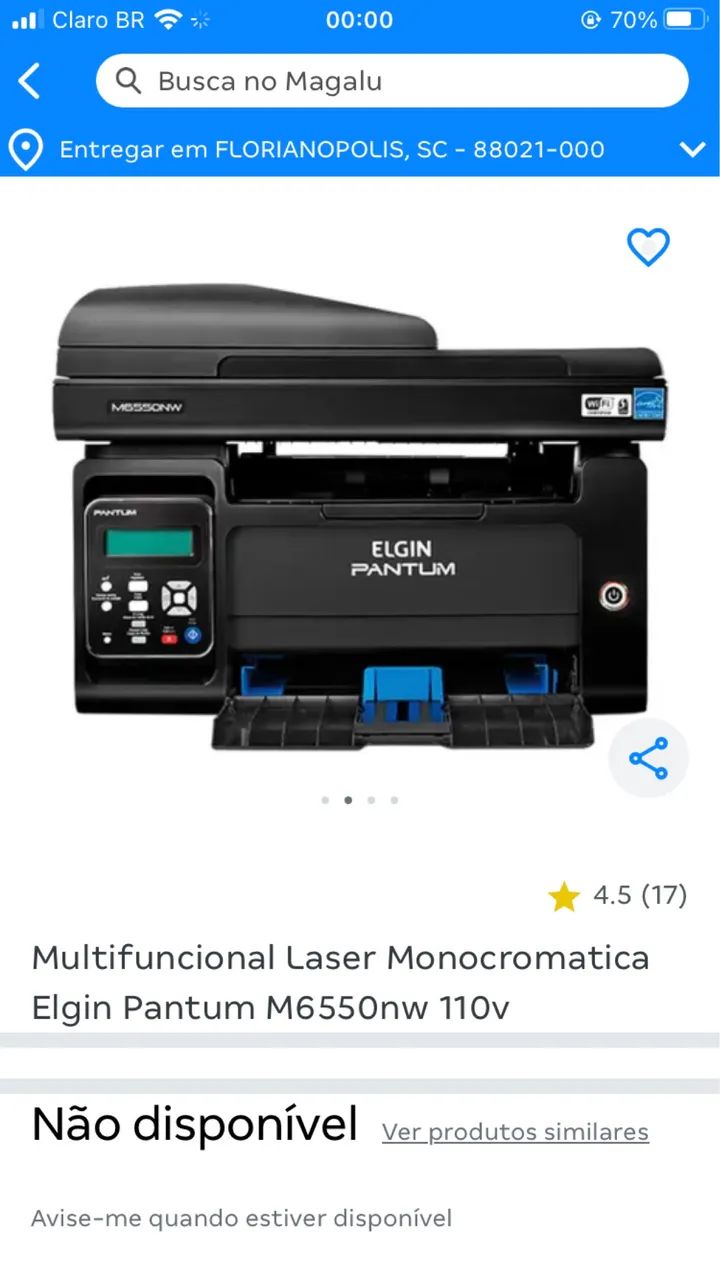The width and height of the screenshot is (720, 1280).
Task: Open the search magnifier icon
Action: [126, 81]
